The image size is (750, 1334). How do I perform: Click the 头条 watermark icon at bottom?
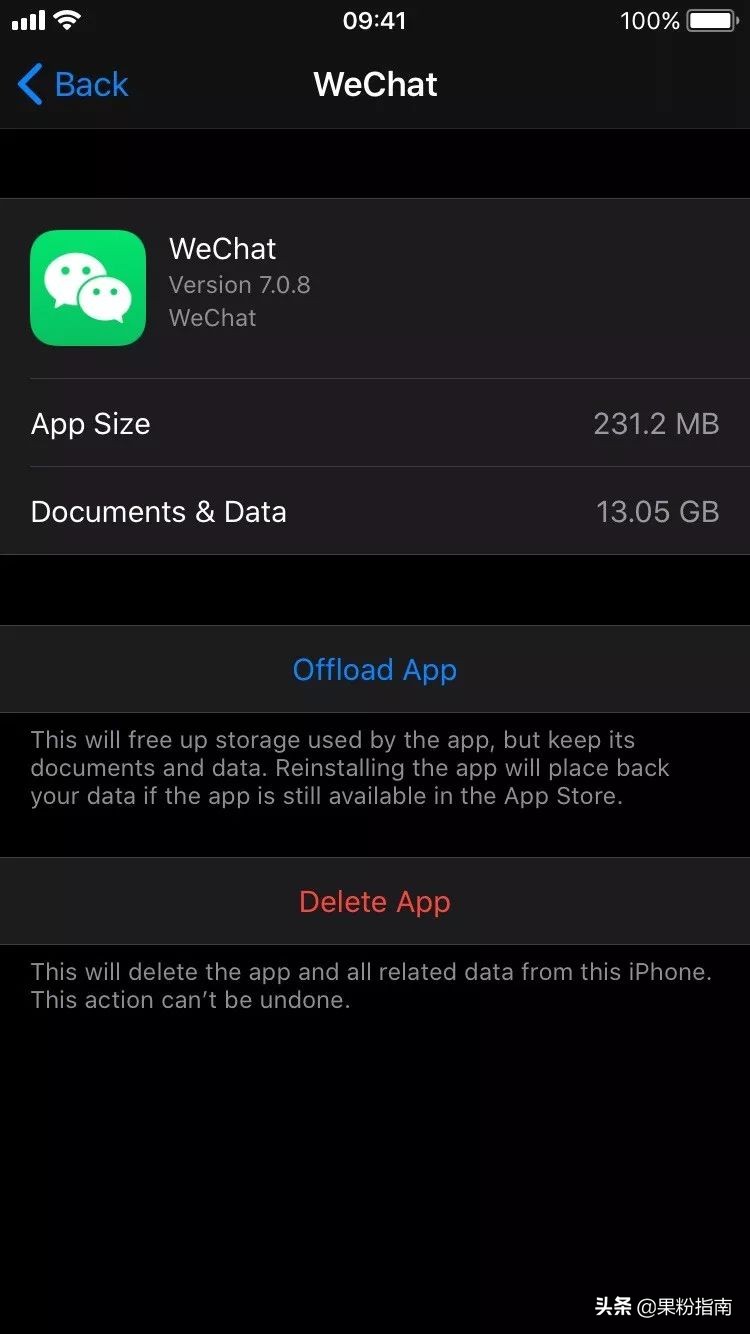point(612,1305)
